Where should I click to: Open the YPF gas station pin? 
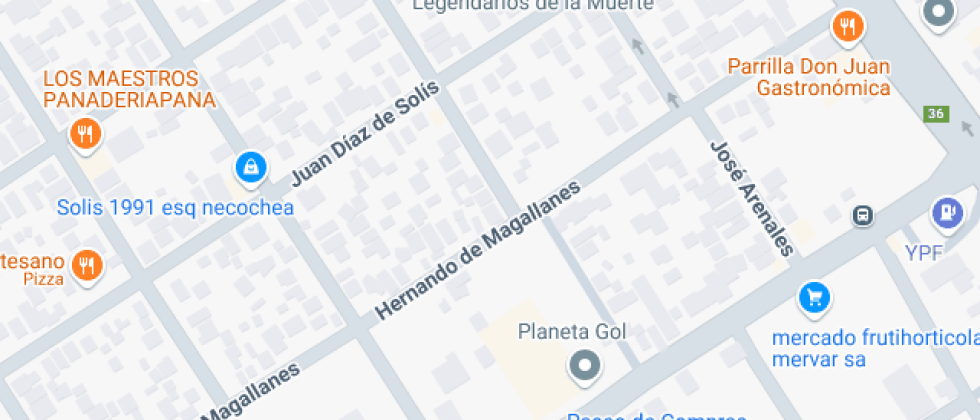[x=946, y=212]
